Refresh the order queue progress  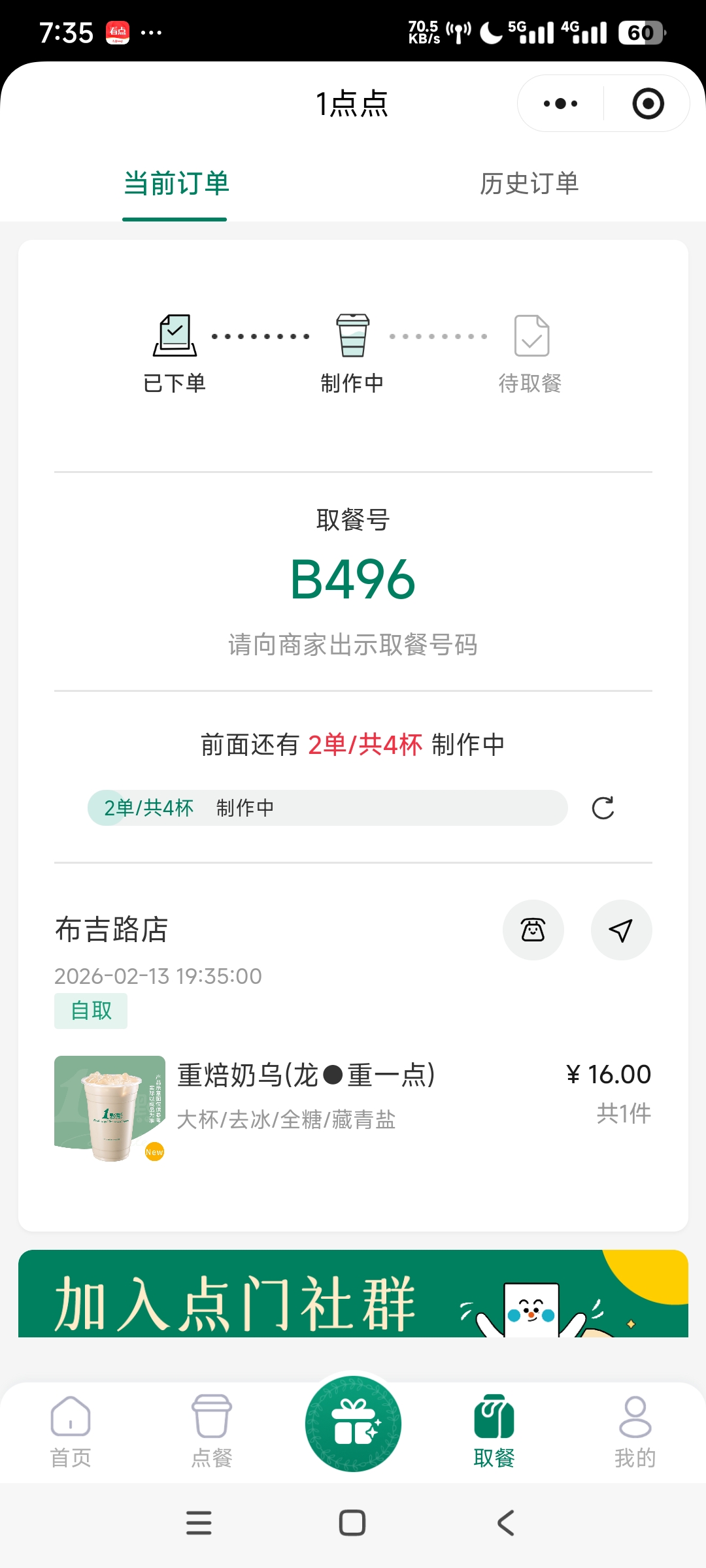tap(603, 808)
